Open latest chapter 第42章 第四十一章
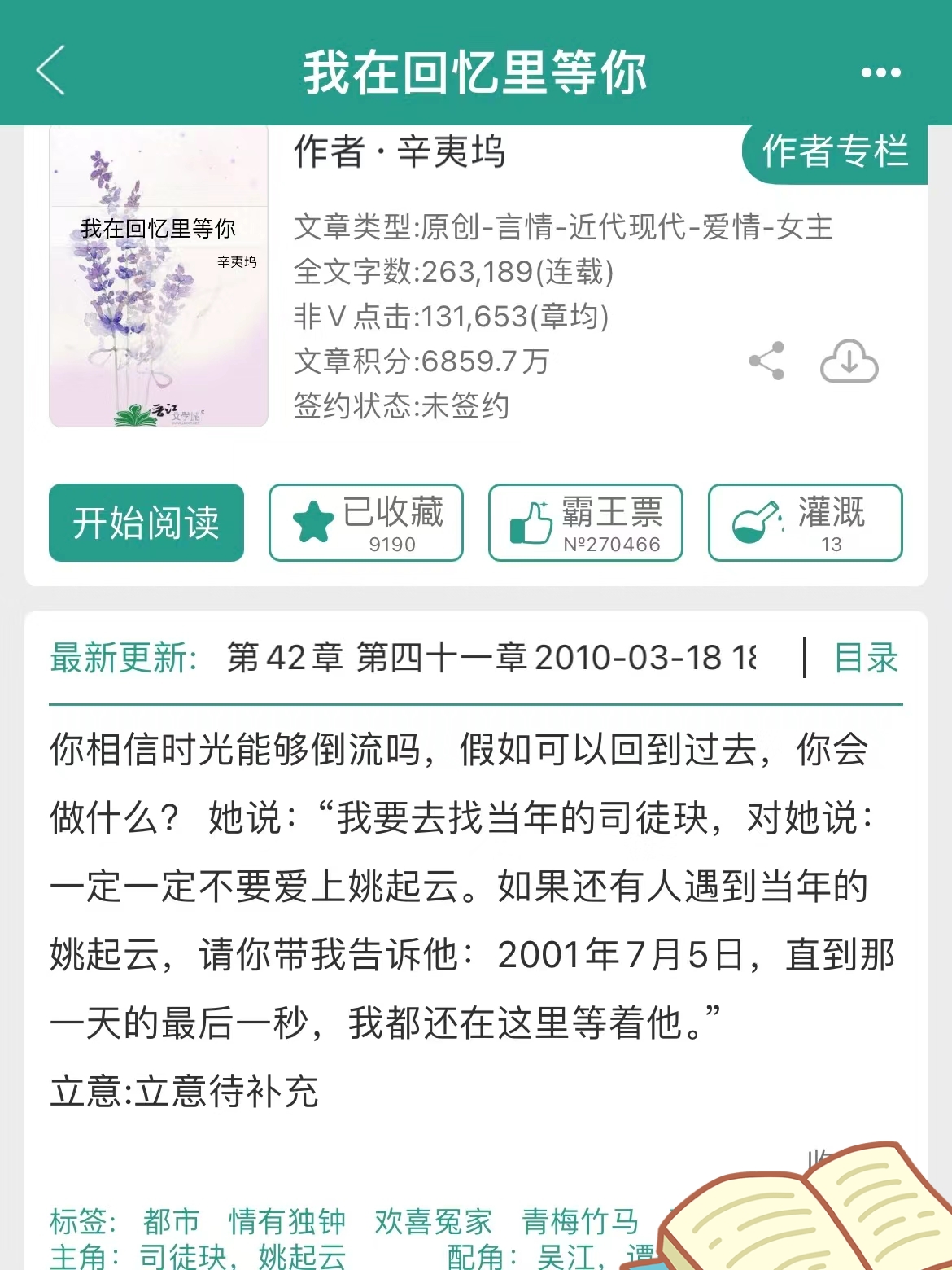This screenshot has height=1270, width=952. point(488,658)
